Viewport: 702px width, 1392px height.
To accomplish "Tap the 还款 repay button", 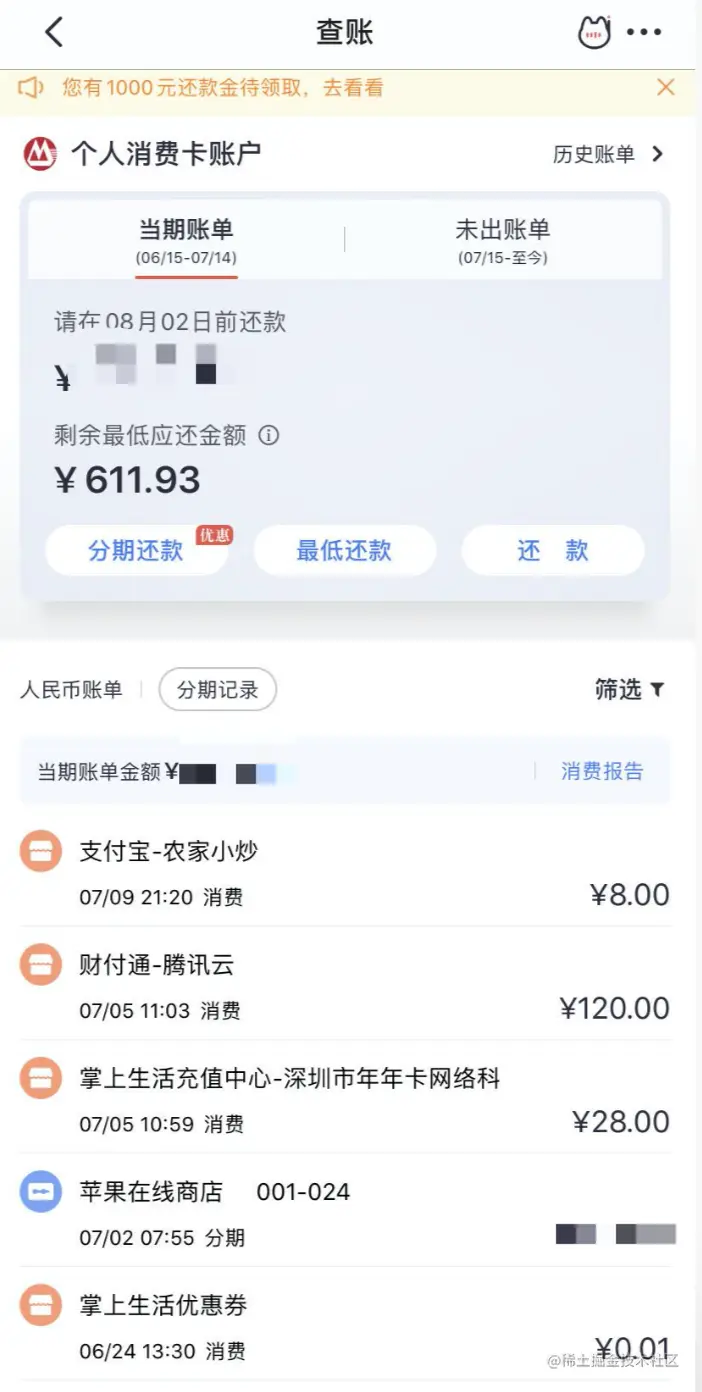I will coord(552,551).
